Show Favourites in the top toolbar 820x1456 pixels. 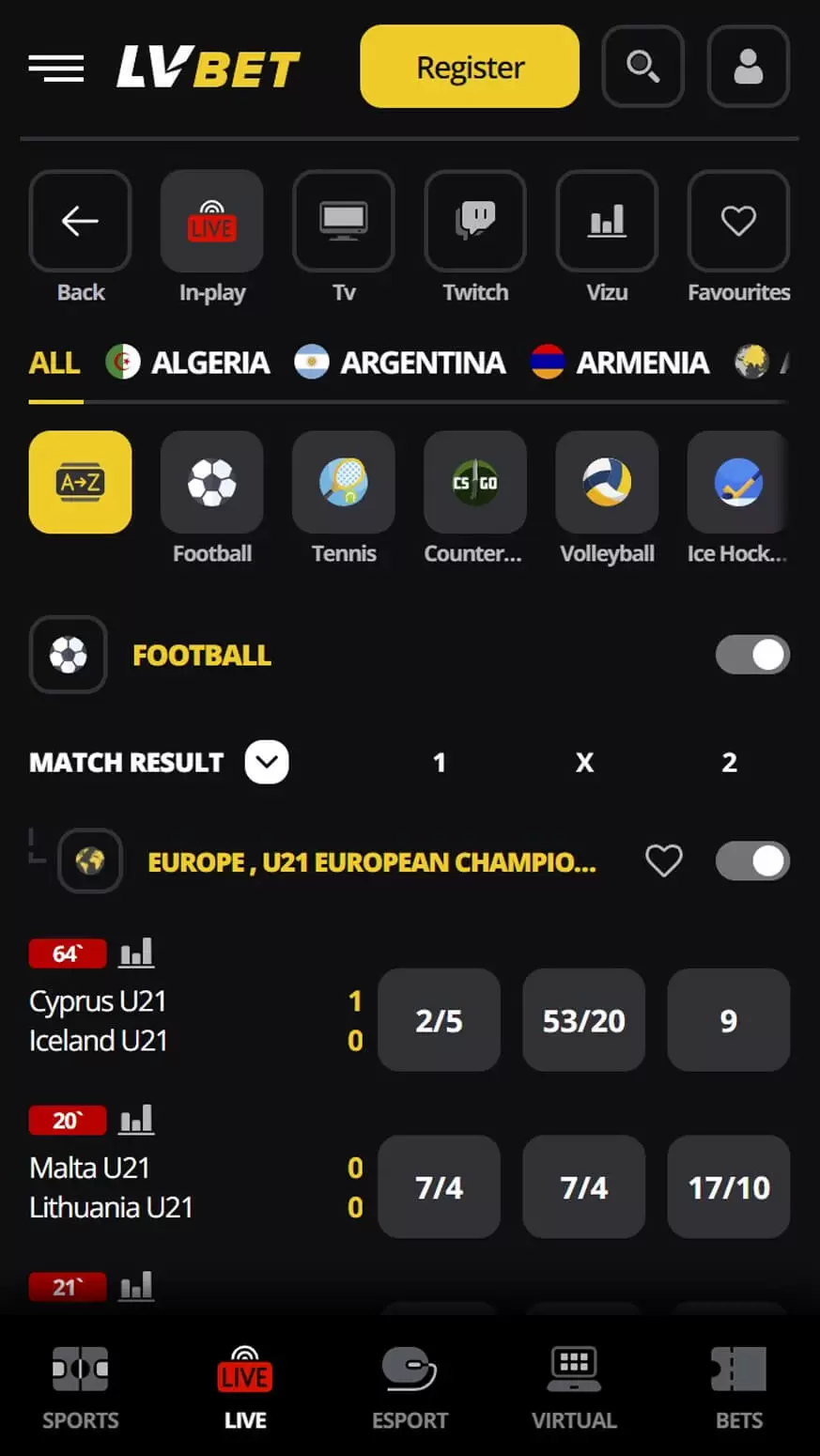click(x=738, y=222)
